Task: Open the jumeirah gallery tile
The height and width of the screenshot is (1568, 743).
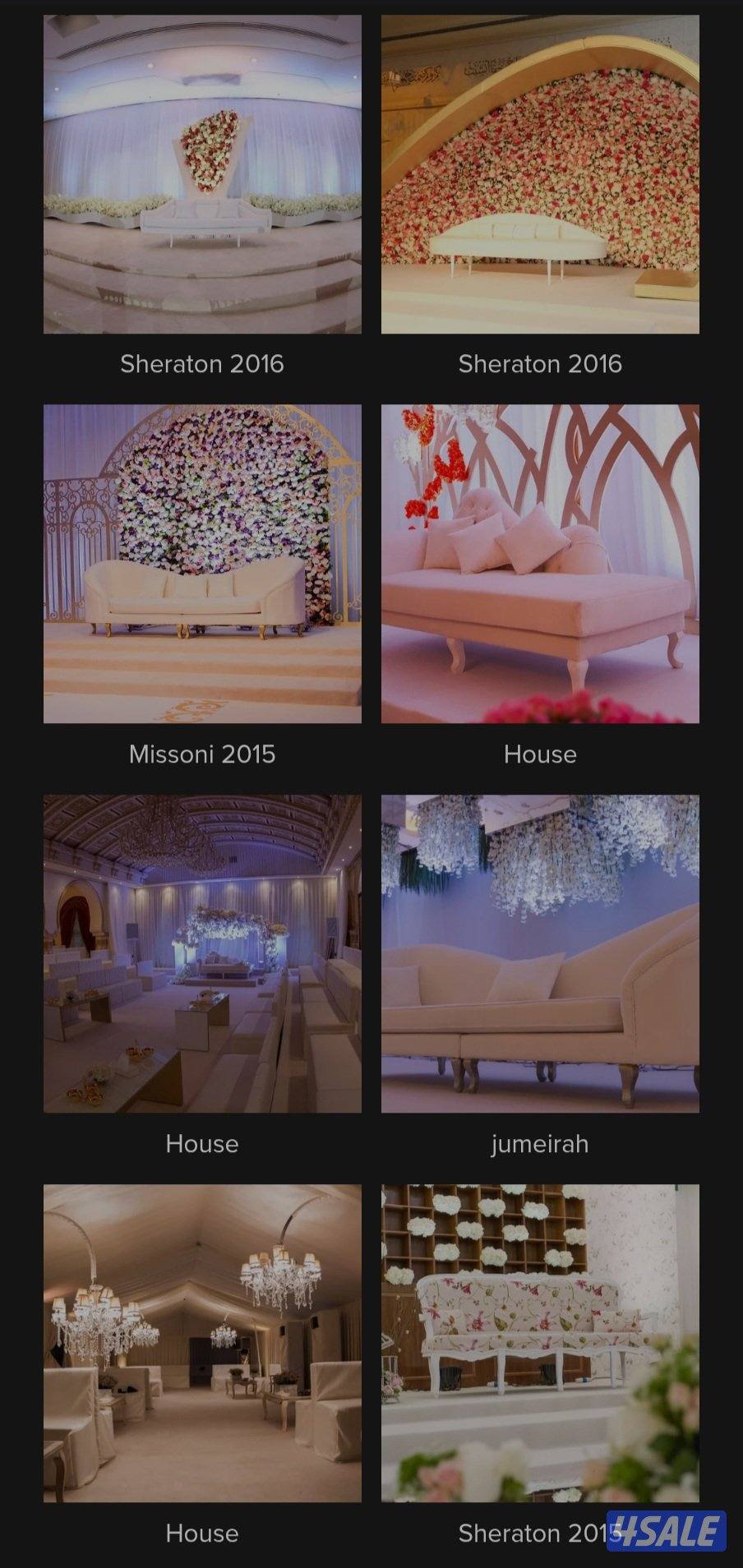Action: tap(540, 953)
